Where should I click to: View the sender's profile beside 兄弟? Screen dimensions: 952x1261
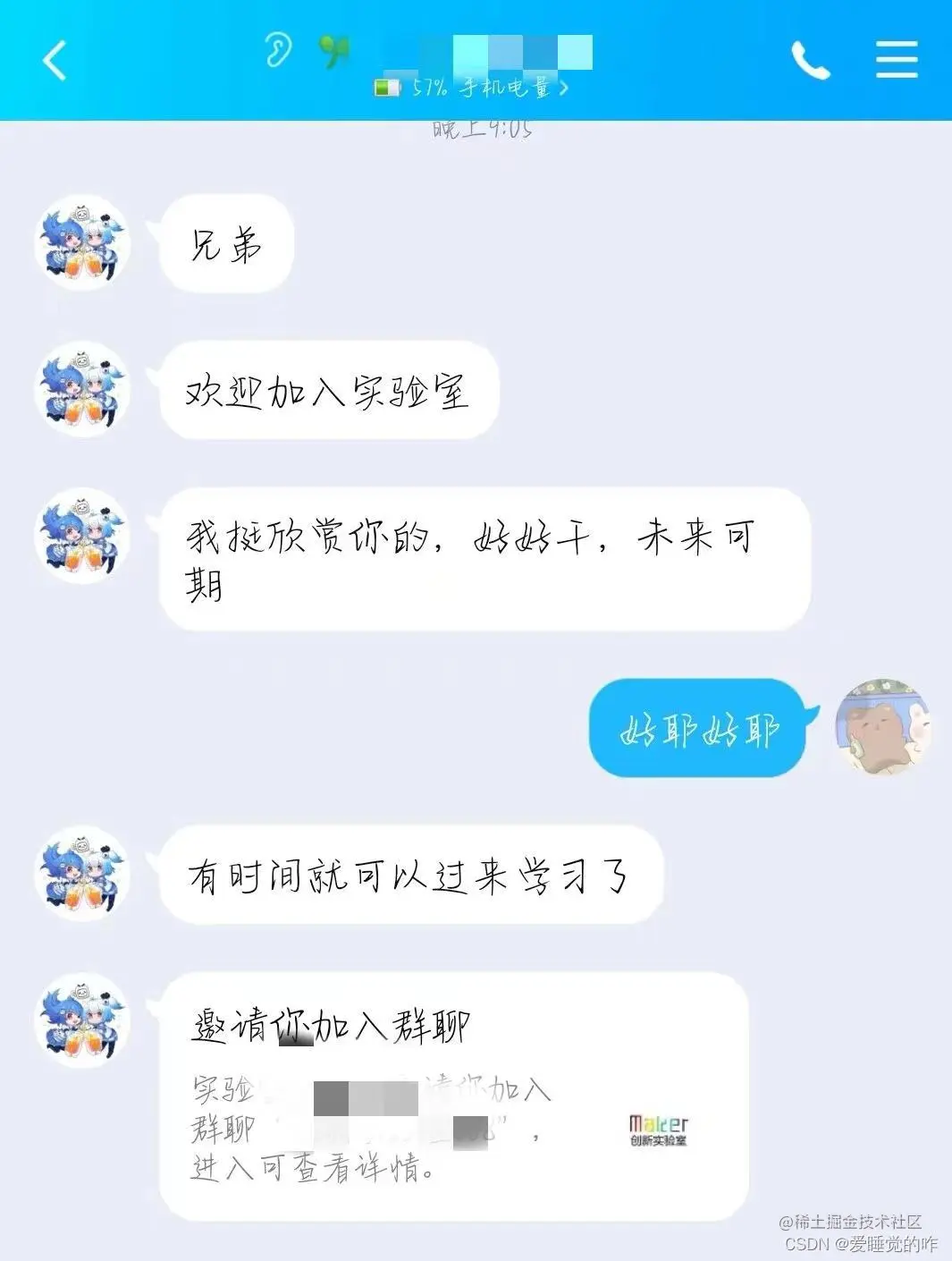[82, 243]
